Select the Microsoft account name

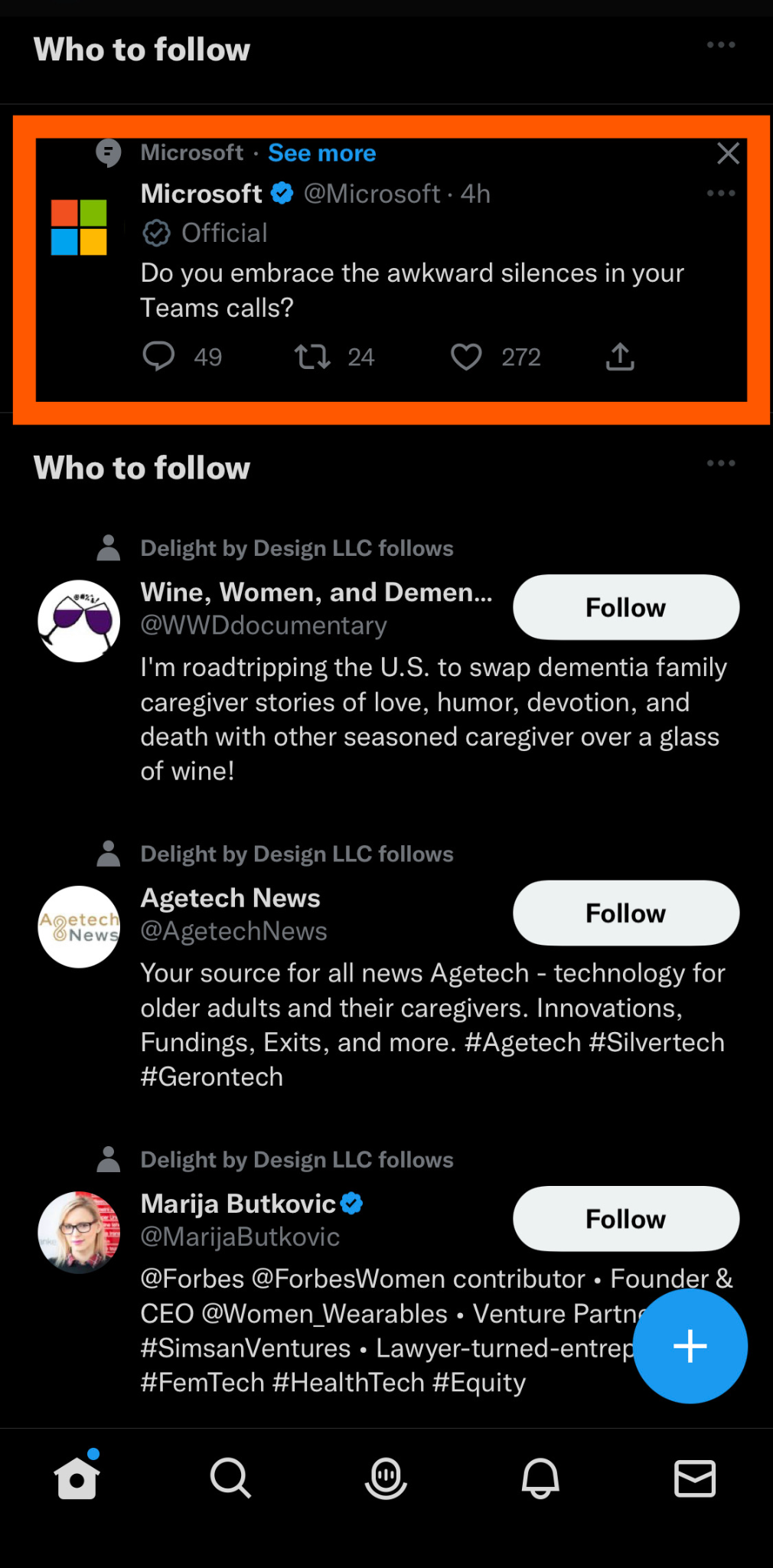201,193
